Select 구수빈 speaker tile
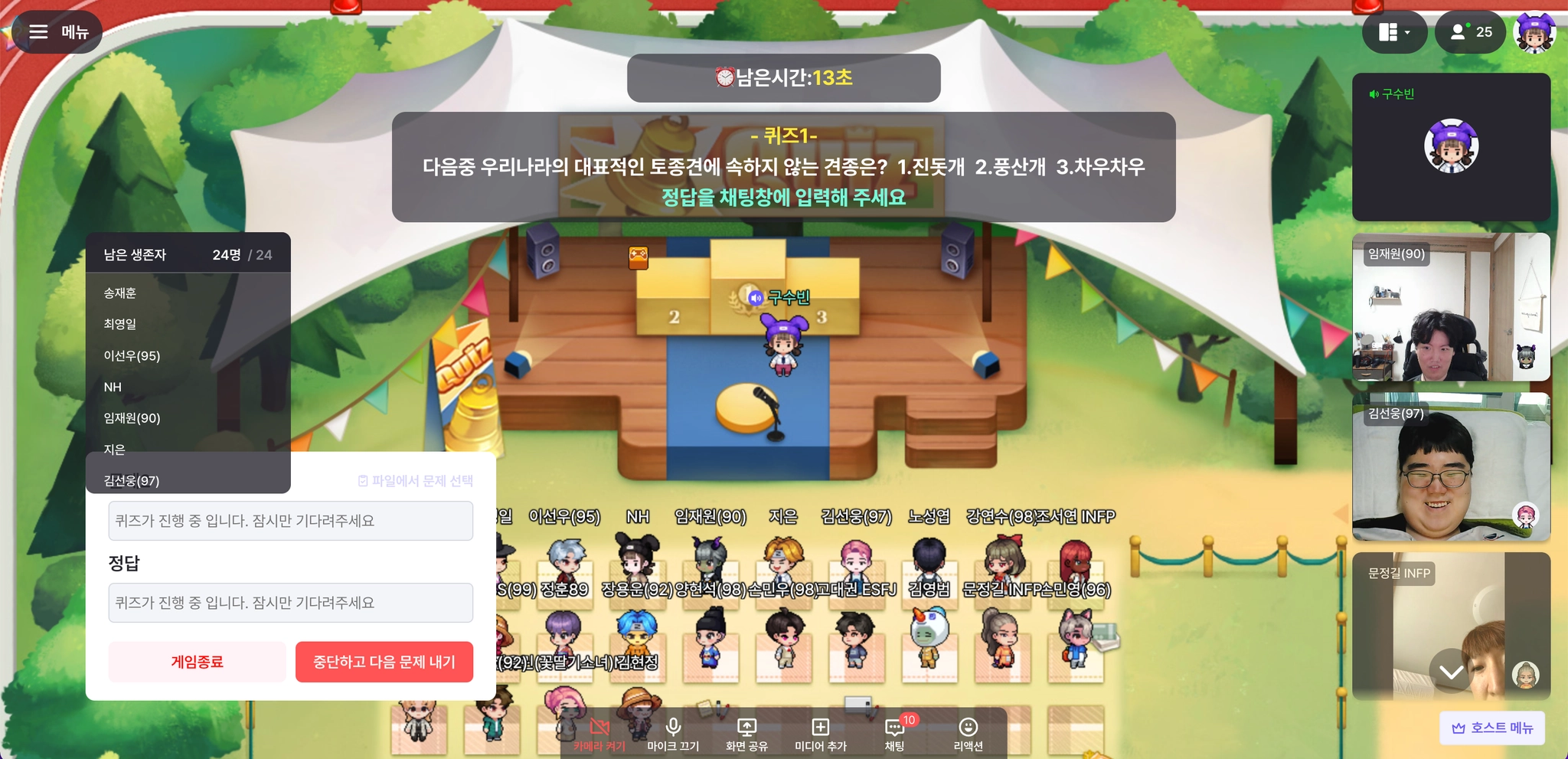The width and height of the screenshot is (1568, 759). pyautogui.click(x=1451, y=147)
